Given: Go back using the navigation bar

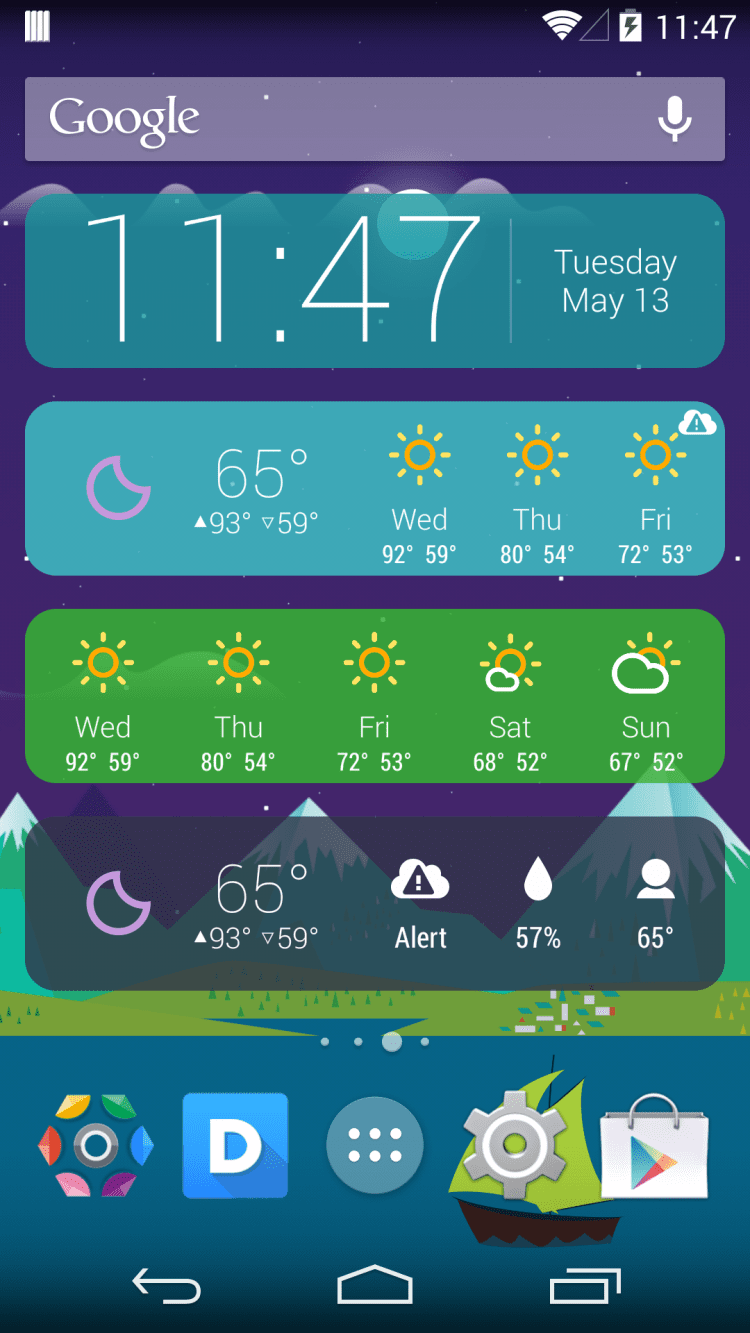Looking at the screenshot, I should pyautogui.click(x=166, y=1286).
